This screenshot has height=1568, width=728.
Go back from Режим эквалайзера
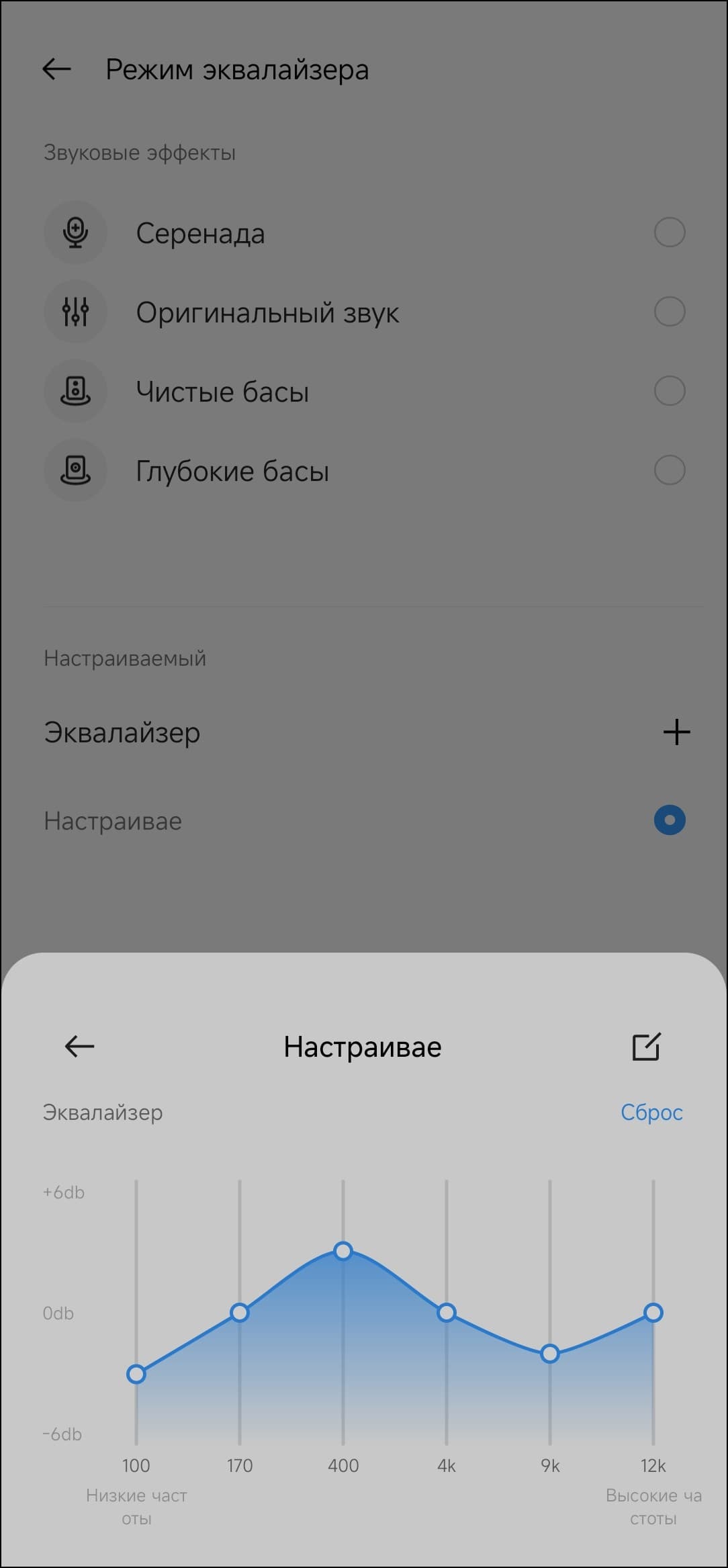click(x=57, y=69)
